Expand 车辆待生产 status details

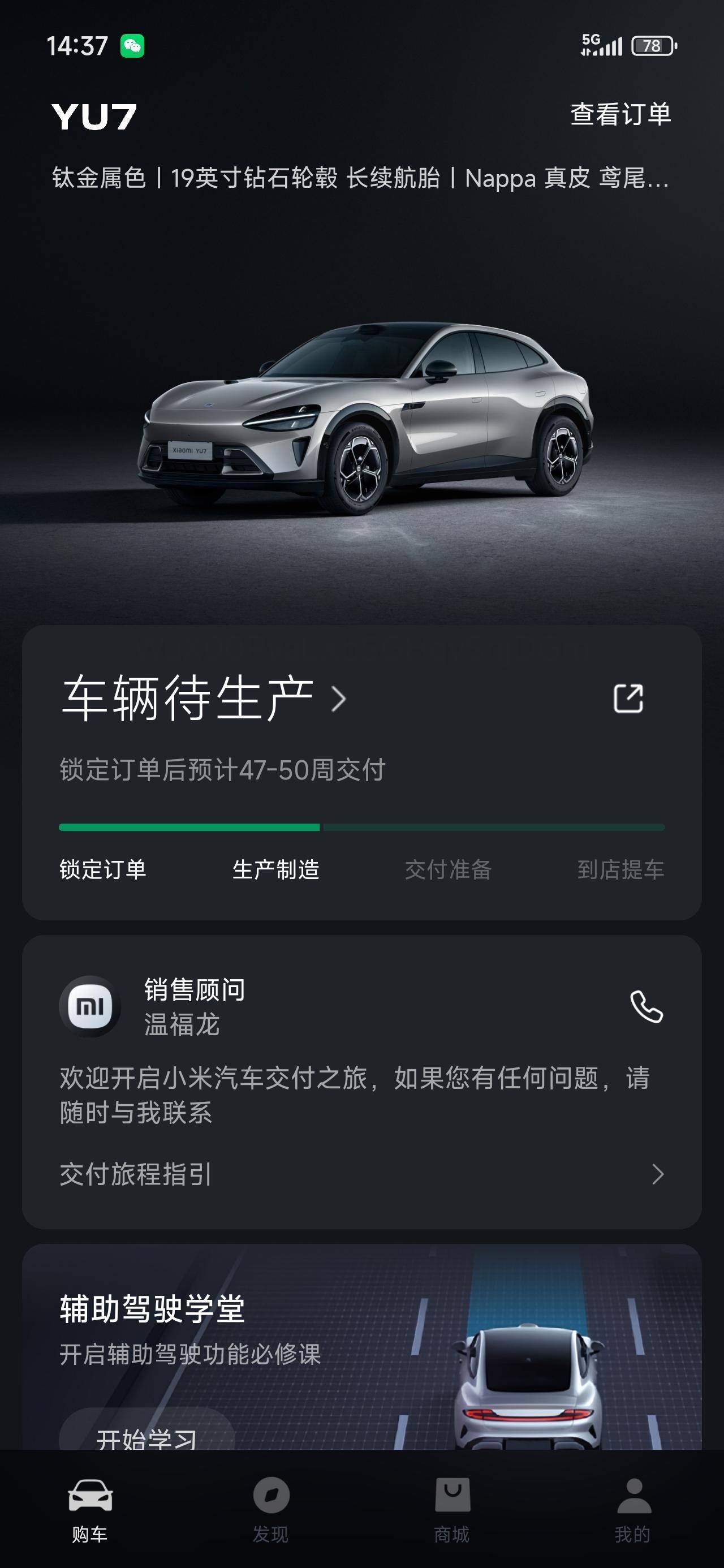tap(204, 698)
